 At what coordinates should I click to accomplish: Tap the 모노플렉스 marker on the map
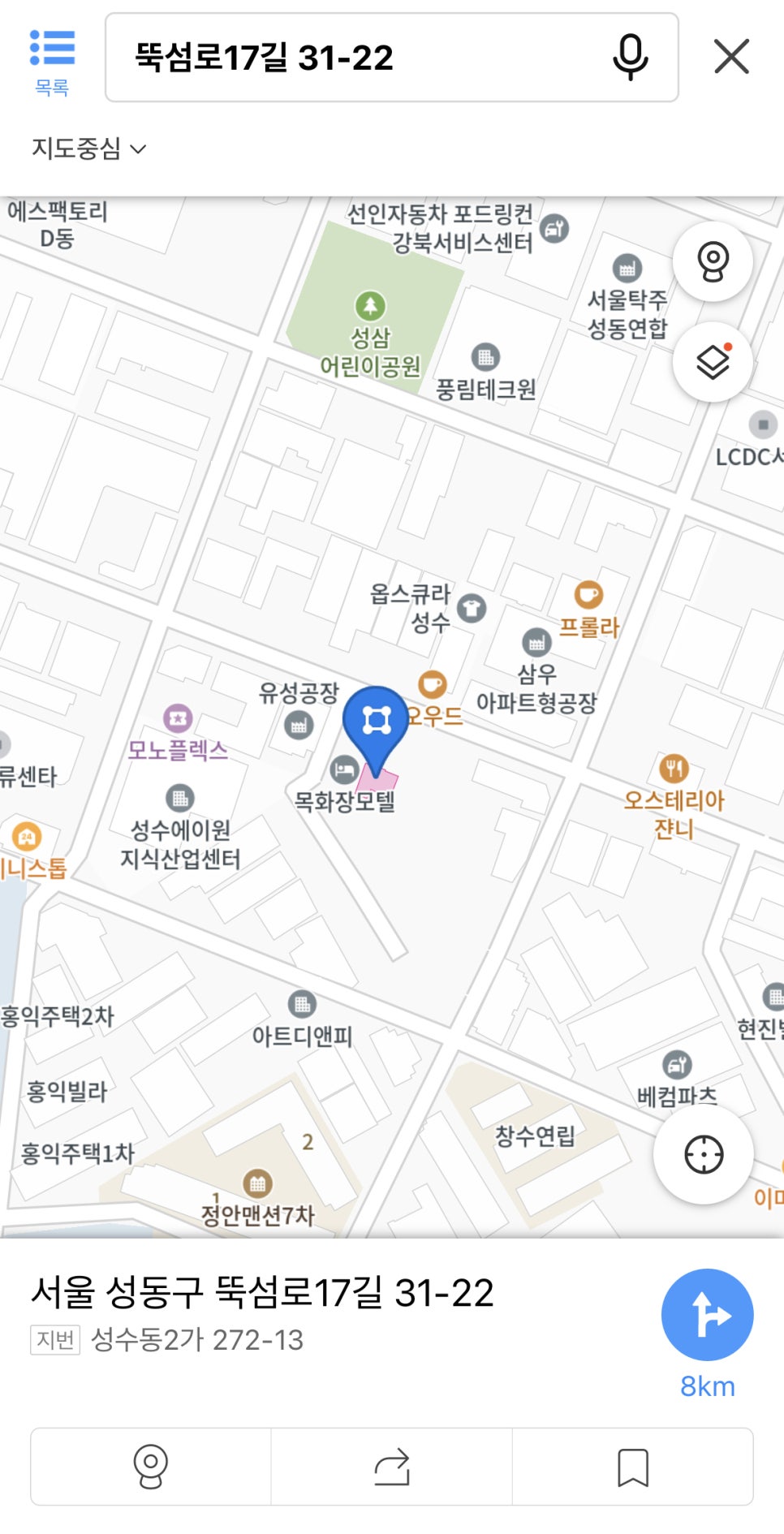click(178, 718)
